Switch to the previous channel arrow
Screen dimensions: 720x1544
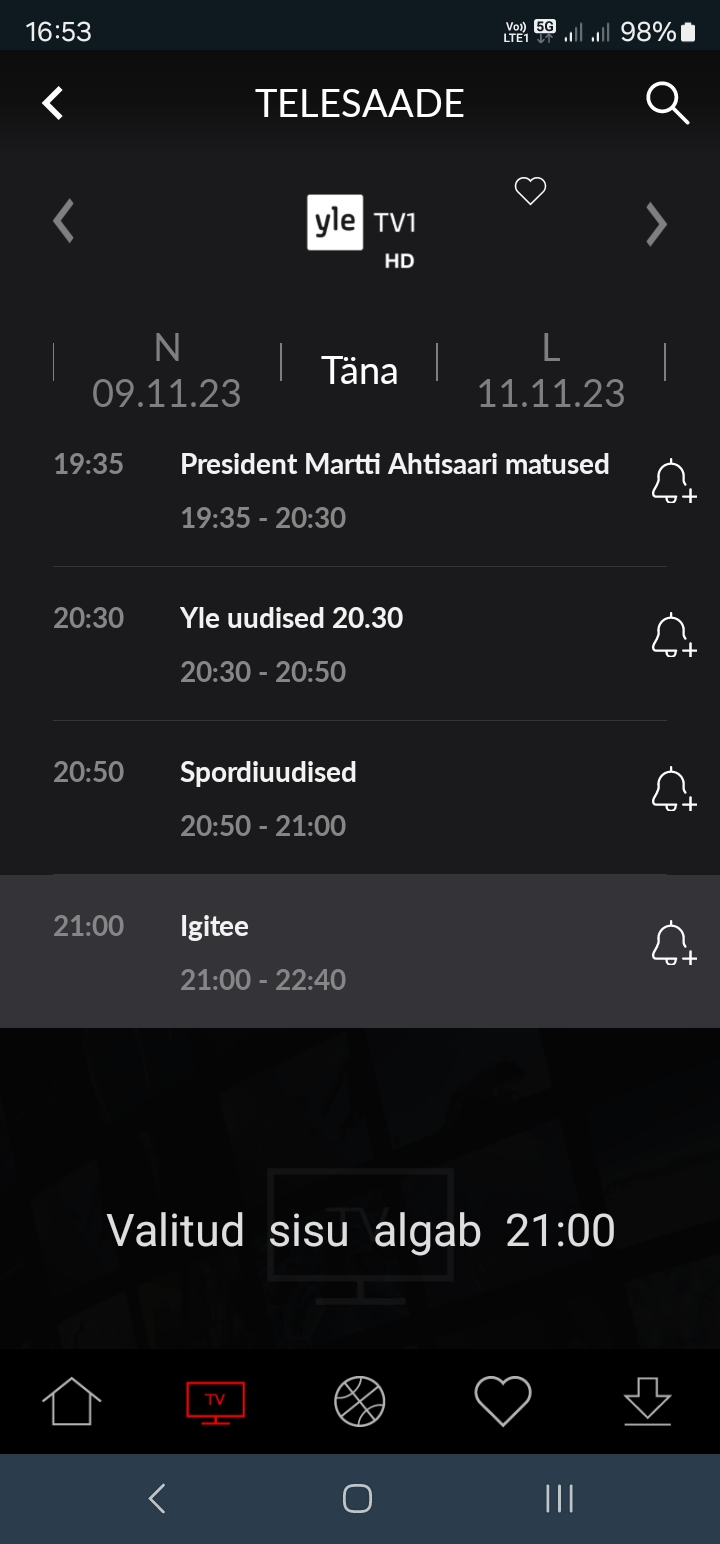point(64,222)
